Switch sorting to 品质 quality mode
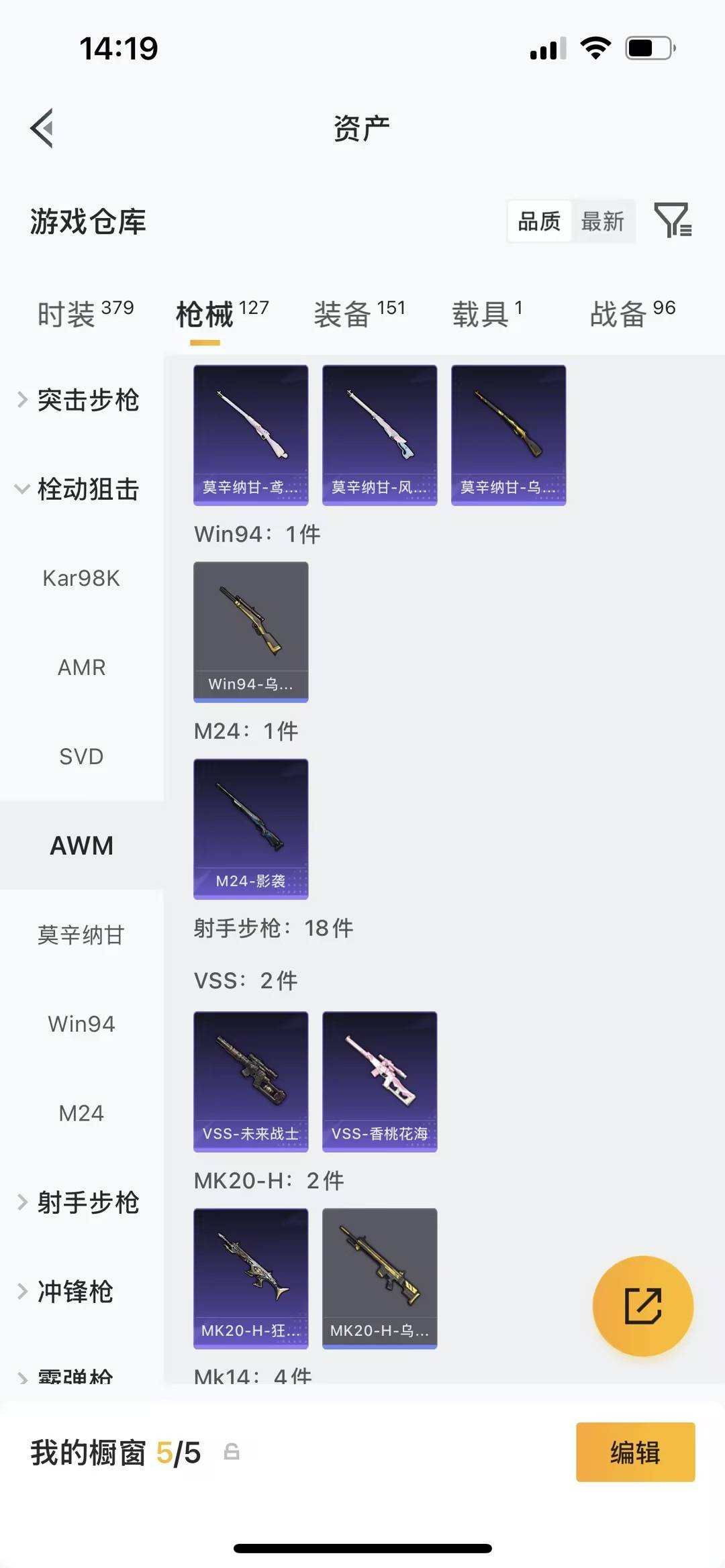The height and width of the screenshot is (1568, 725). [538, 221]
